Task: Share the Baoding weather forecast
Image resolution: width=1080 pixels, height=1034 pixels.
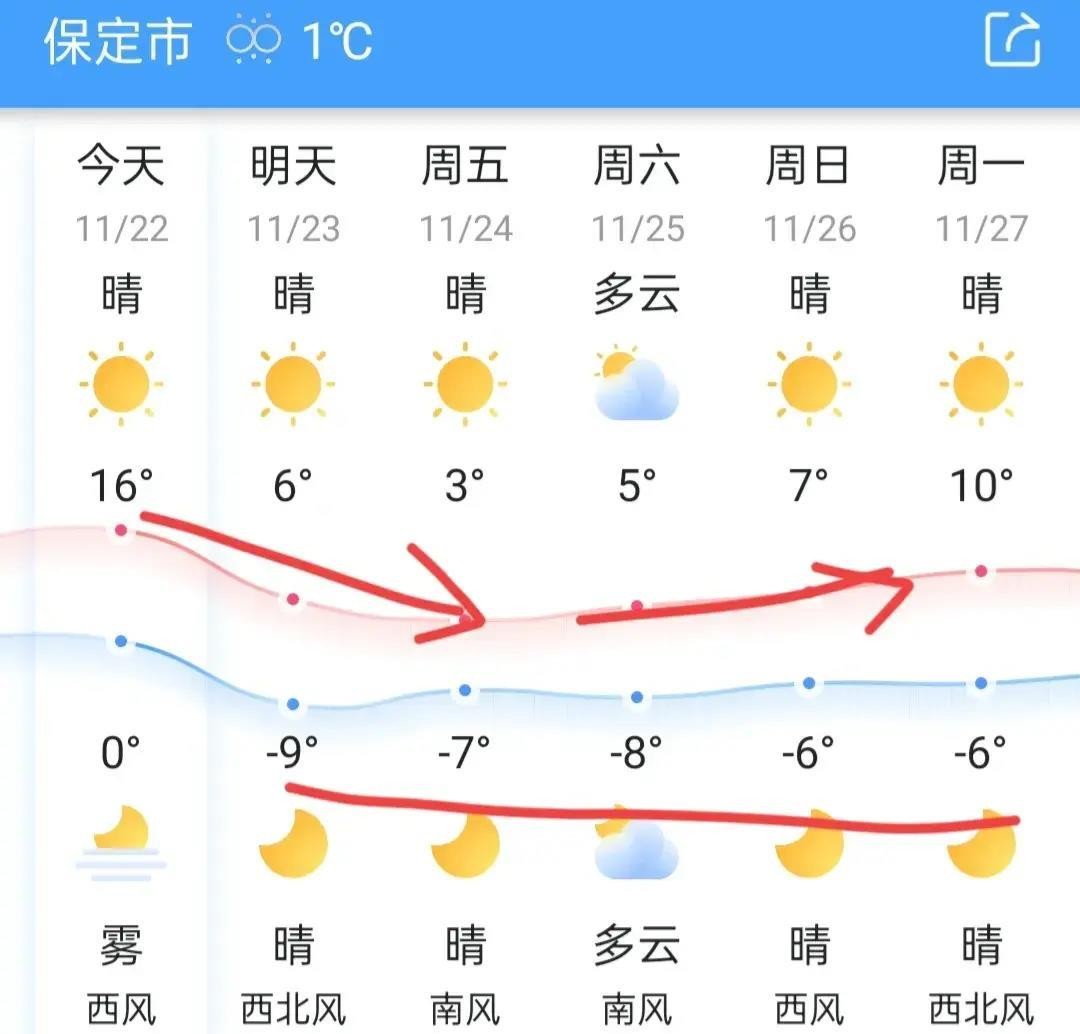Action: coord(1012,41)
